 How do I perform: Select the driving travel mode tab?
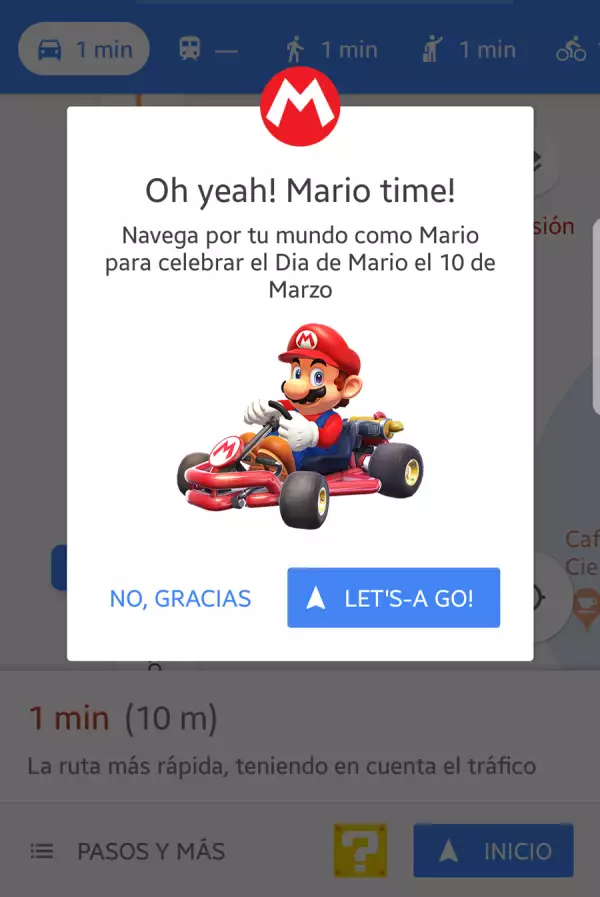(83, 49)
